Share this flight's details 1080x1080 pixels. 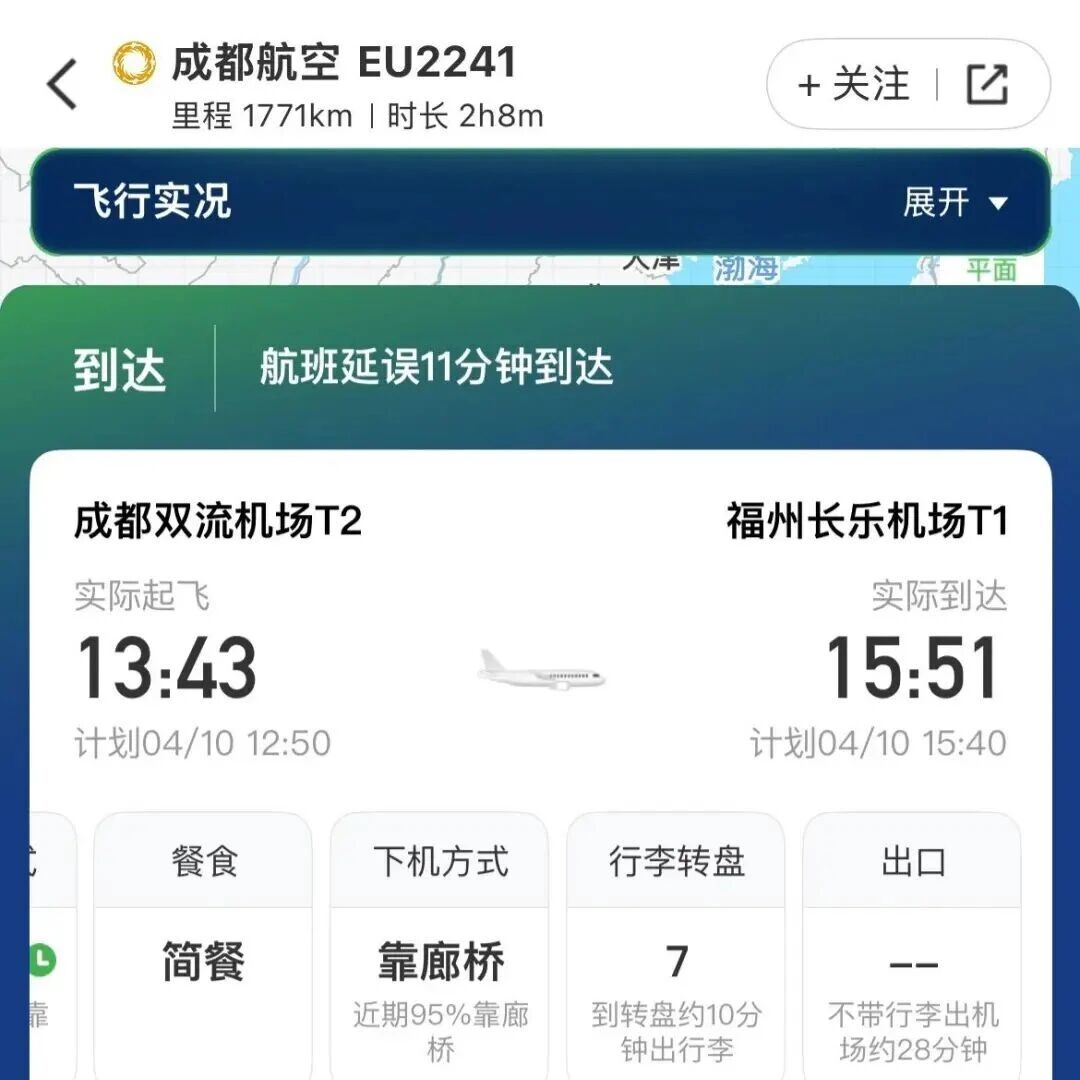point(987,85)
